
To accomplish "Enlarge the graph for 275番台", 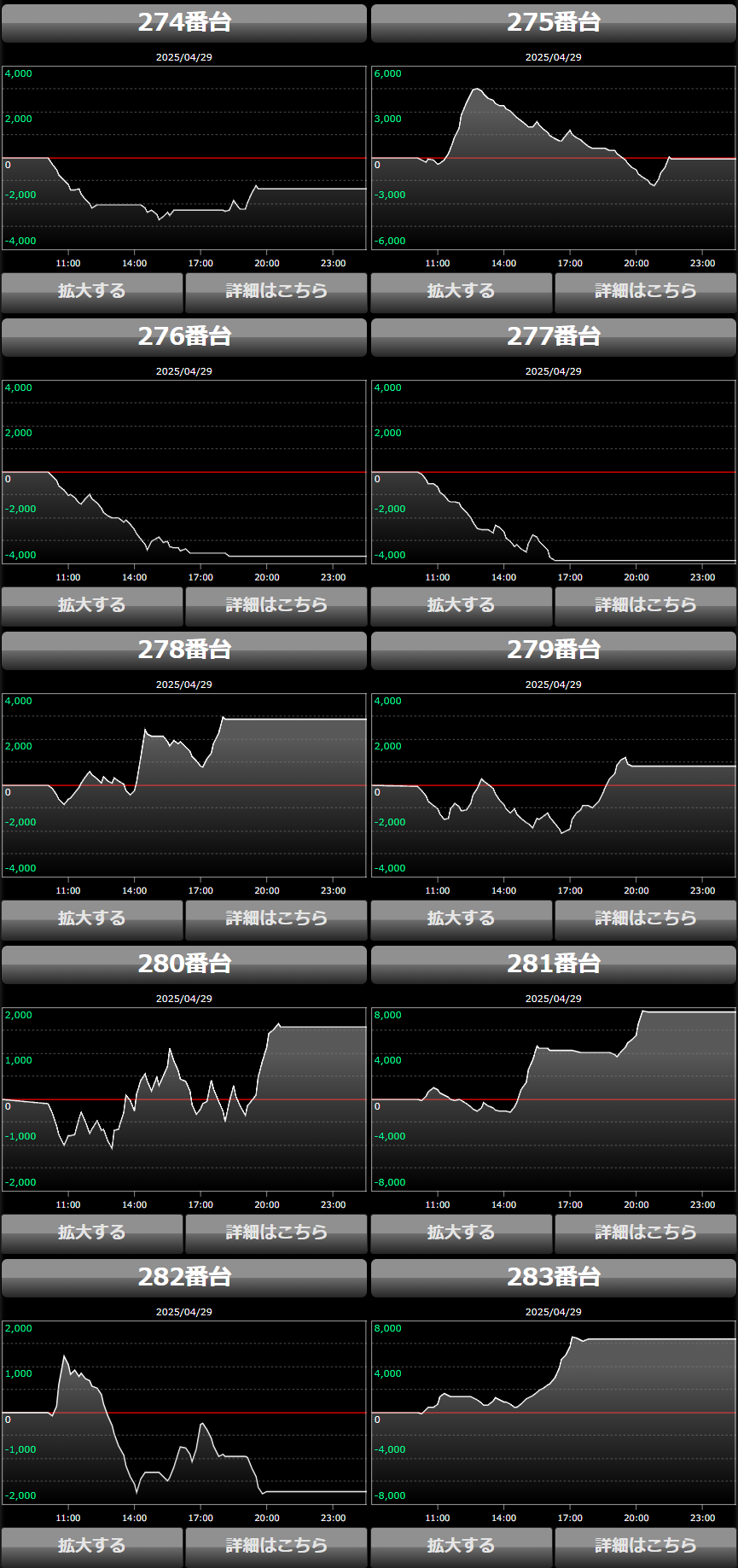I will click(x=462, y=292).
